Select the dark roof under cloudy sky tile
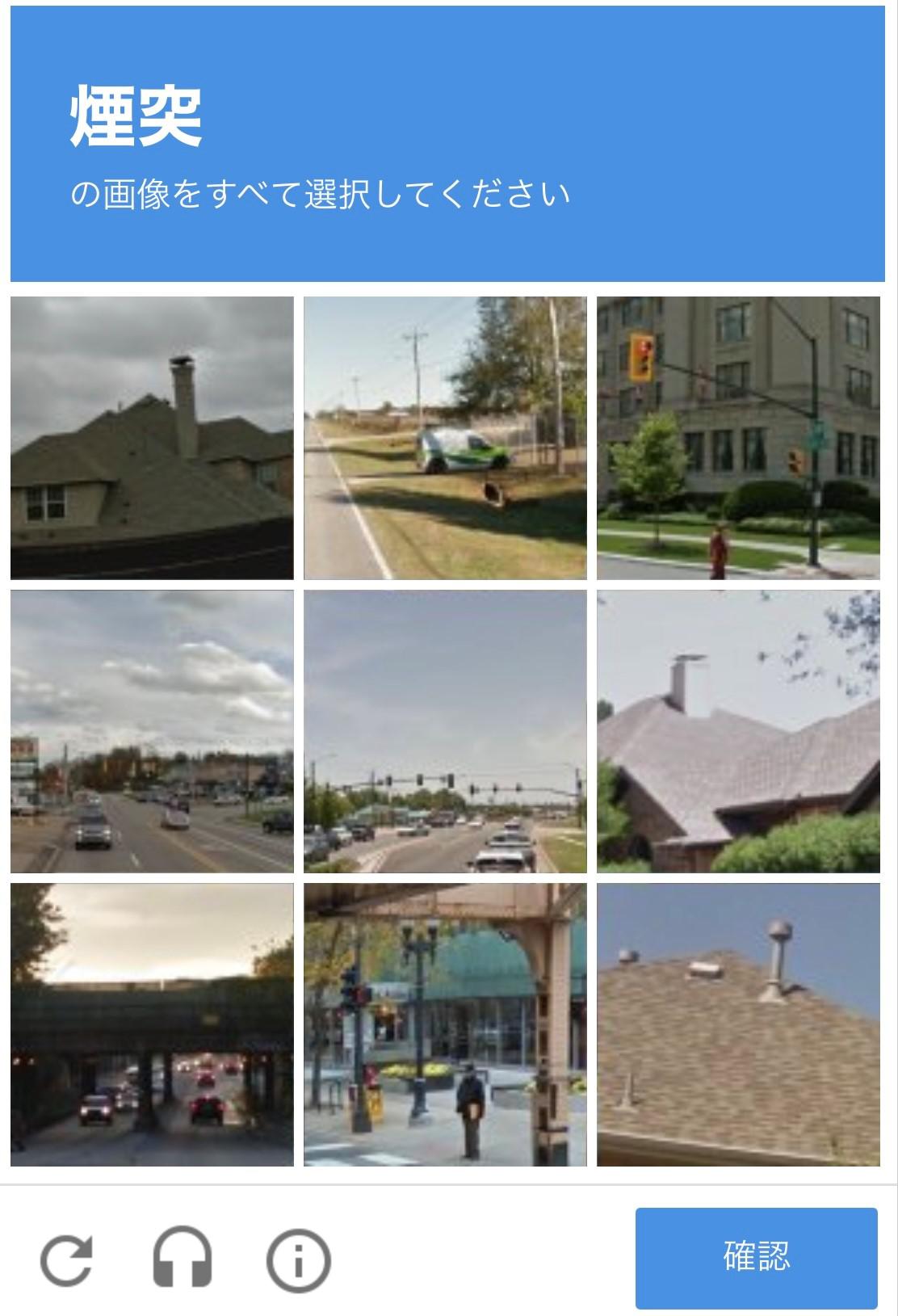This screenshot has width=898, height=1316. 152,438
